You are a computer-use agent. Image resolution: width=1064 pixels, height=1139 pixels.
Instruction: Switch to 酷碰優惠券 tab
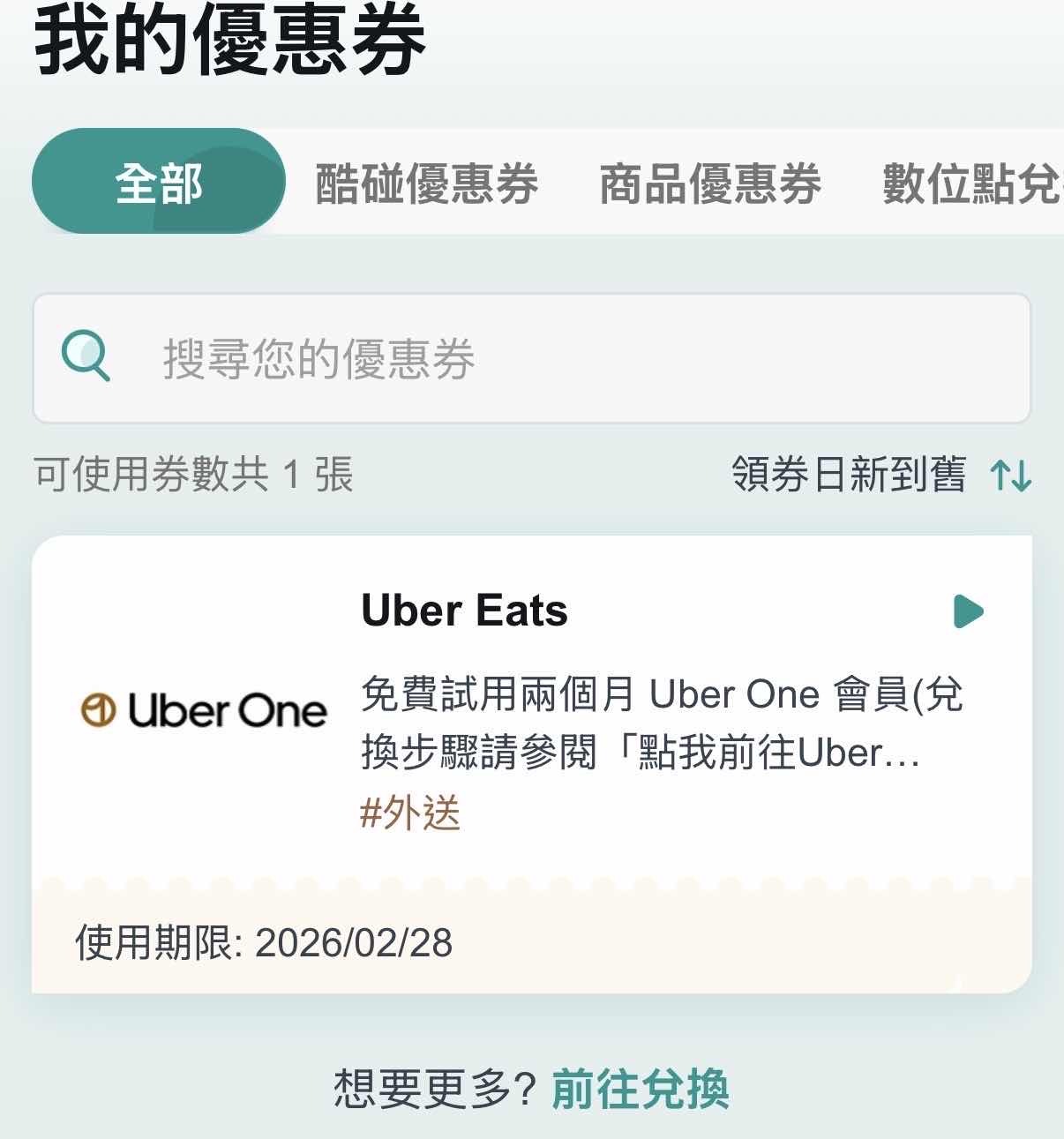426,184
